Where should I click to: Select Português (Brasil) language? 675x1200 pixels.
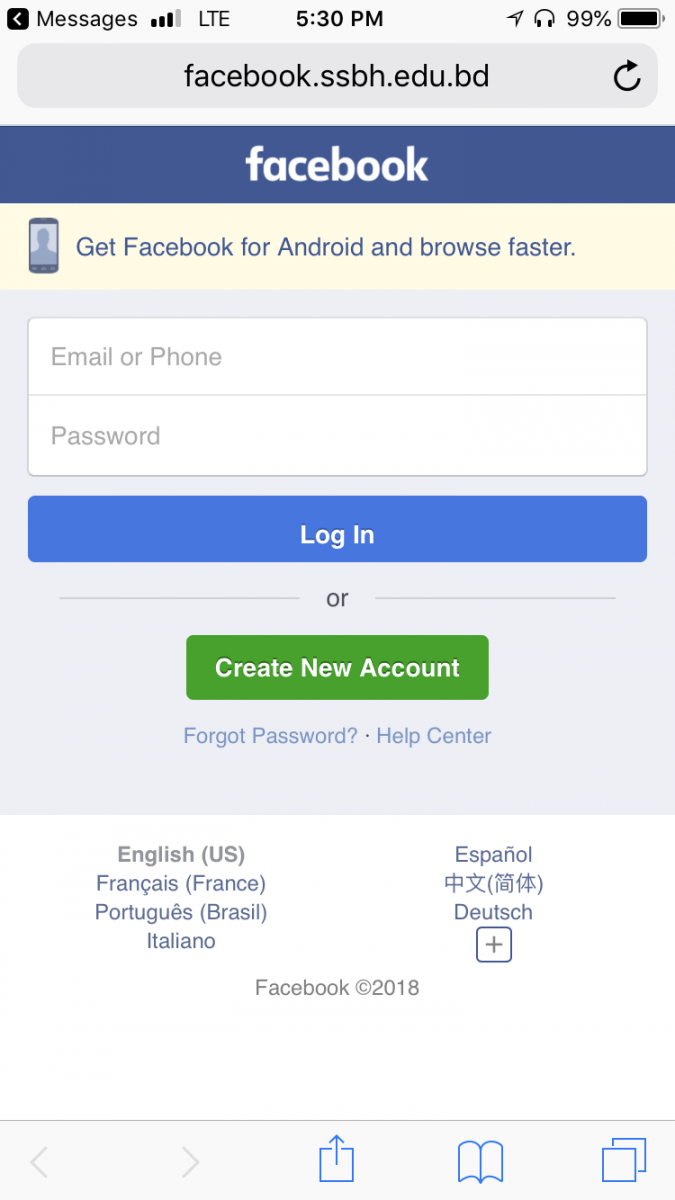click(181, 912)
